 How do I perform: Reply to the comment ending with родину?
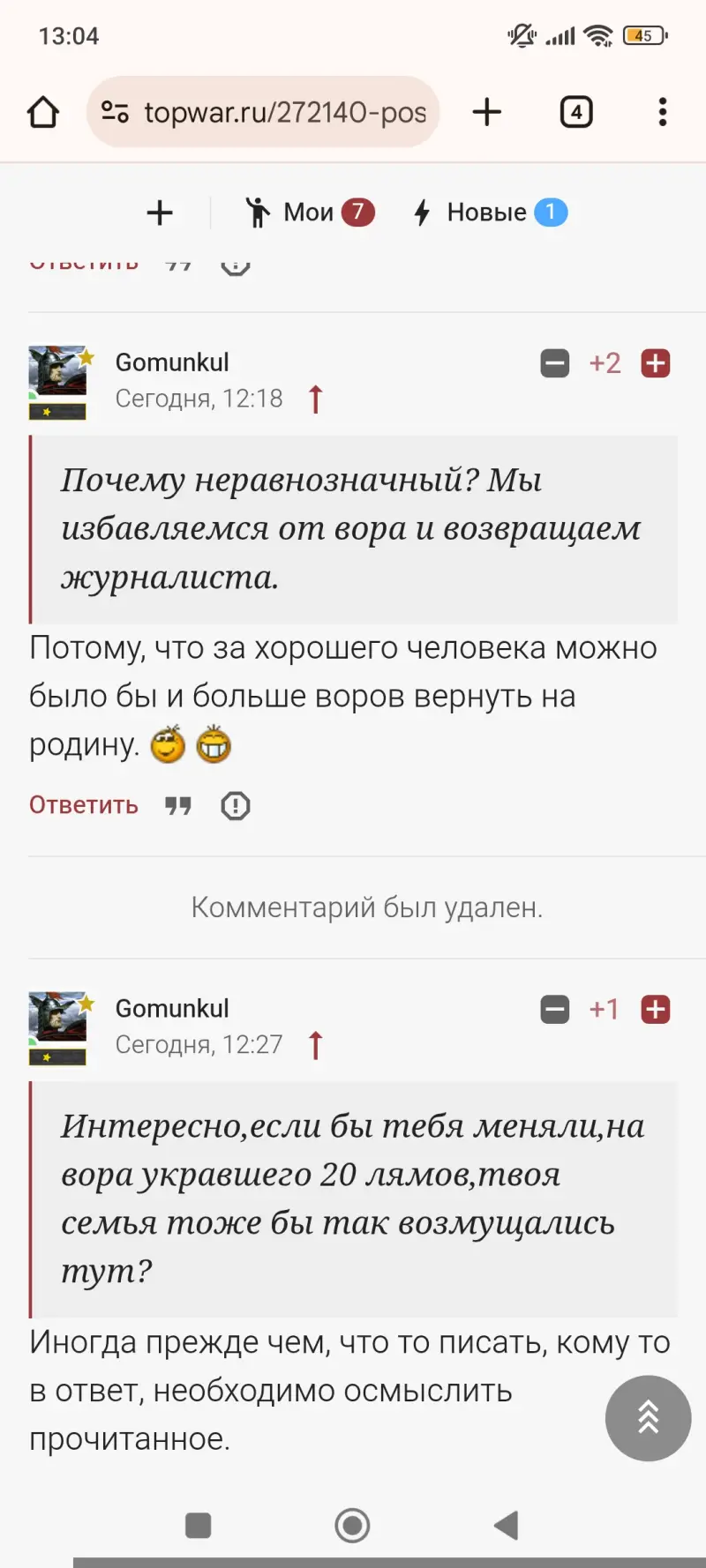84,805
